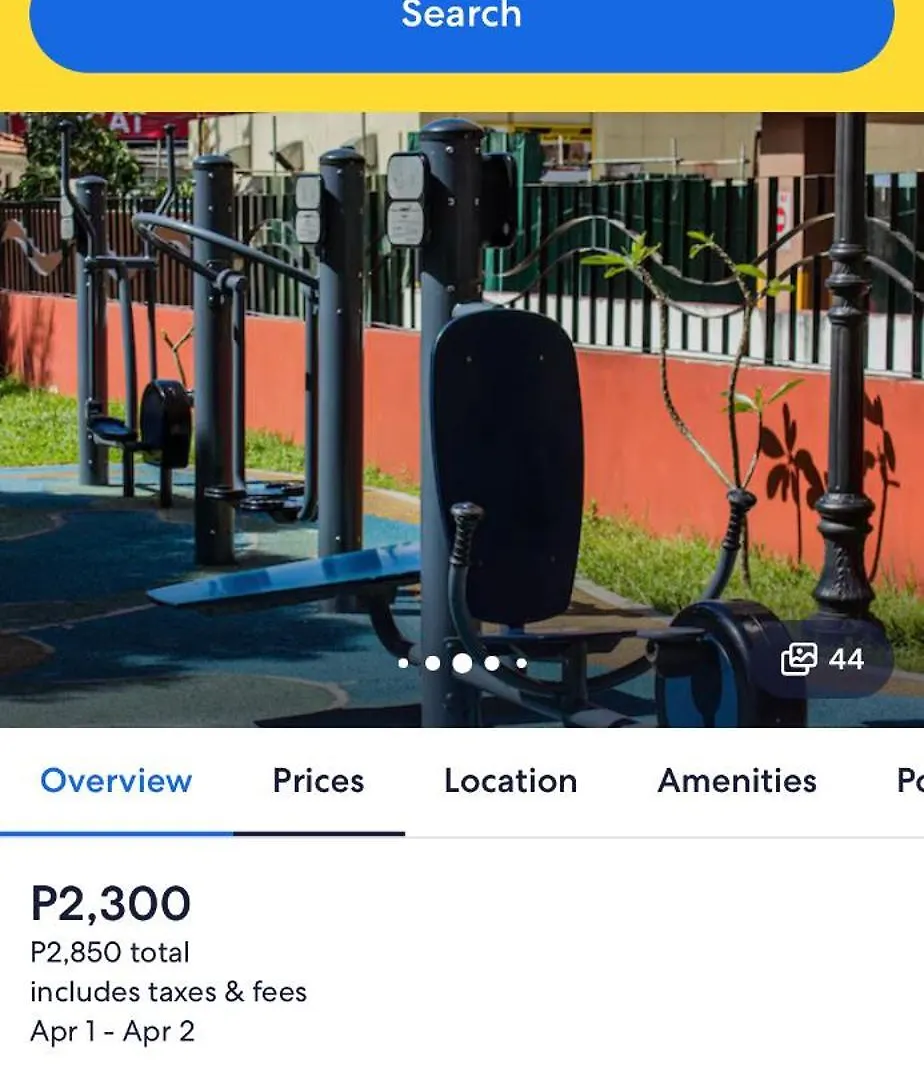This screenshot has height=1080, width=924.
Task: View the outdoor gym photo full screen
Action: [x=461, y=400]
